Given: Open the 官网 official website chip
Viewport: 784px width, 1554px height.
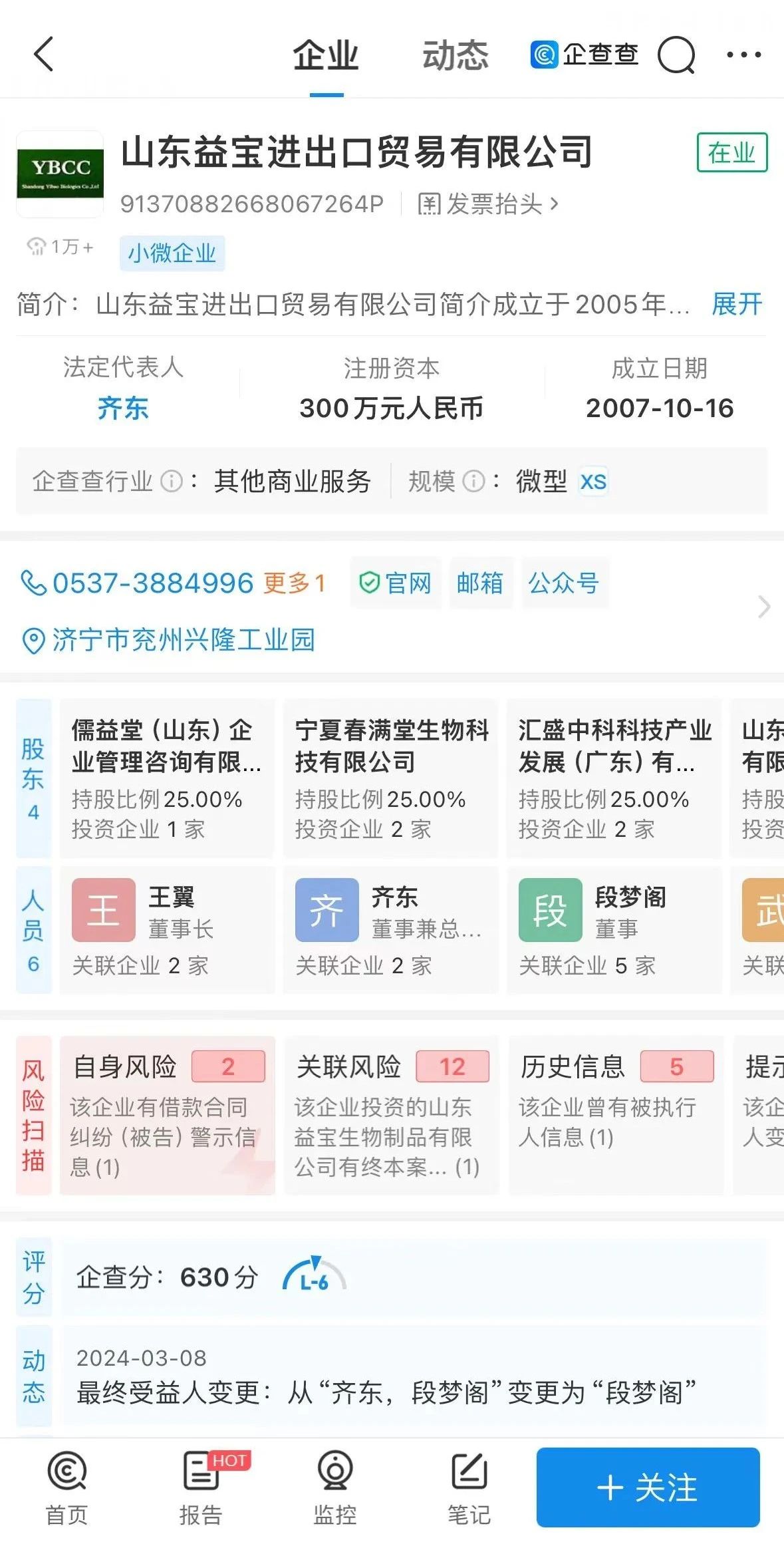Looking at the screenshot, I should (x=396, y=583).
